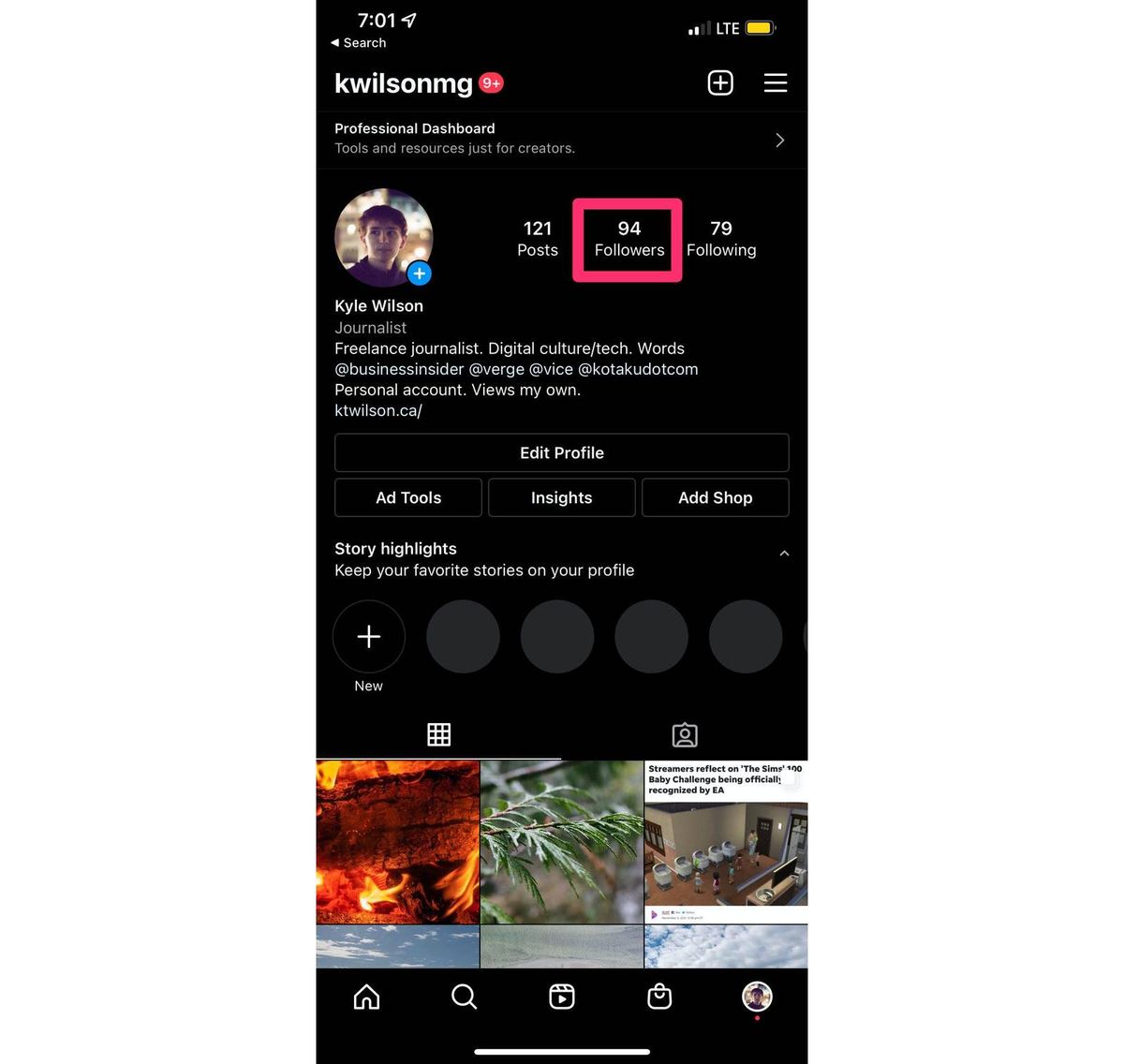
Task: Open the ktwilson.ca website link
Action: (378, 410)
